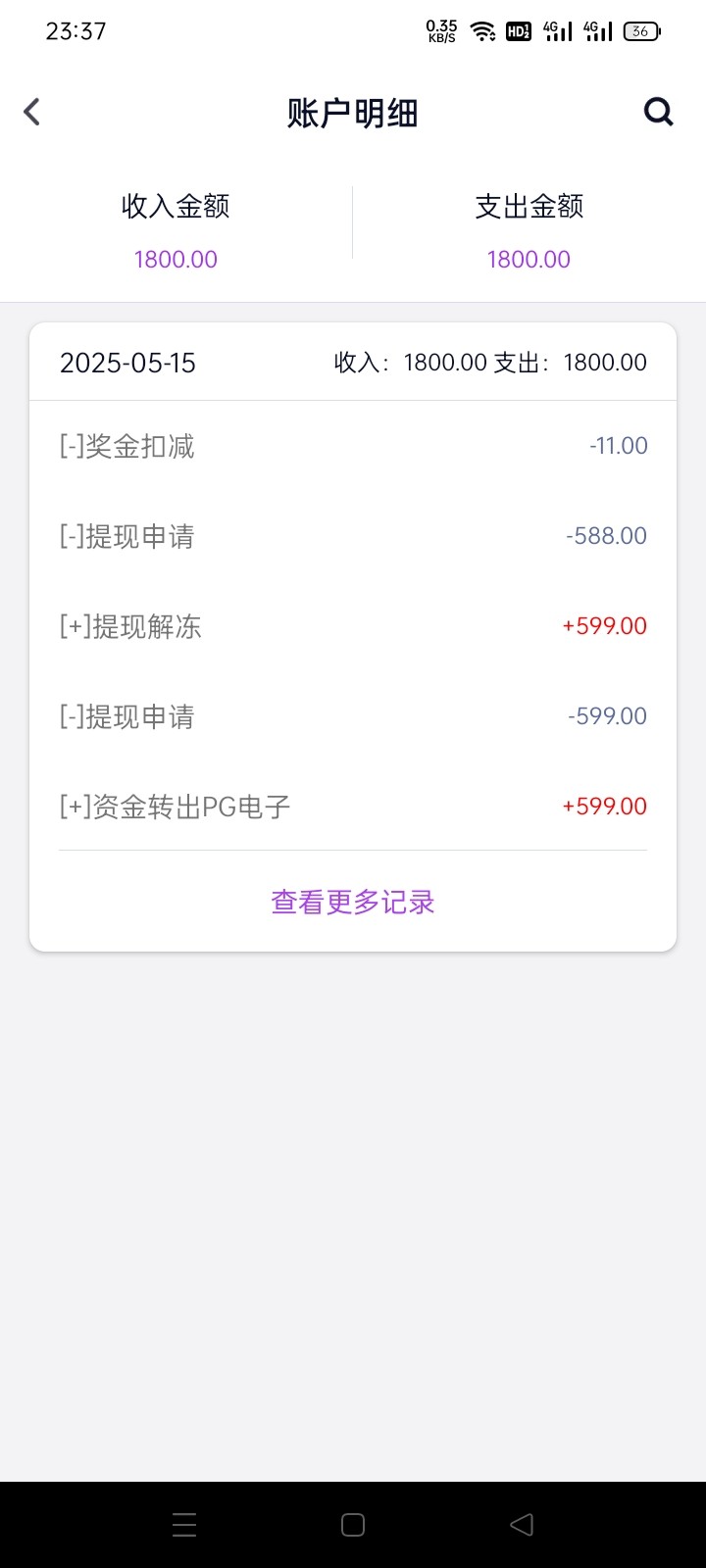This screenshot has height=1568, width=706.
Task: Go to the system home screen
Action: [x=353, y=1524]
